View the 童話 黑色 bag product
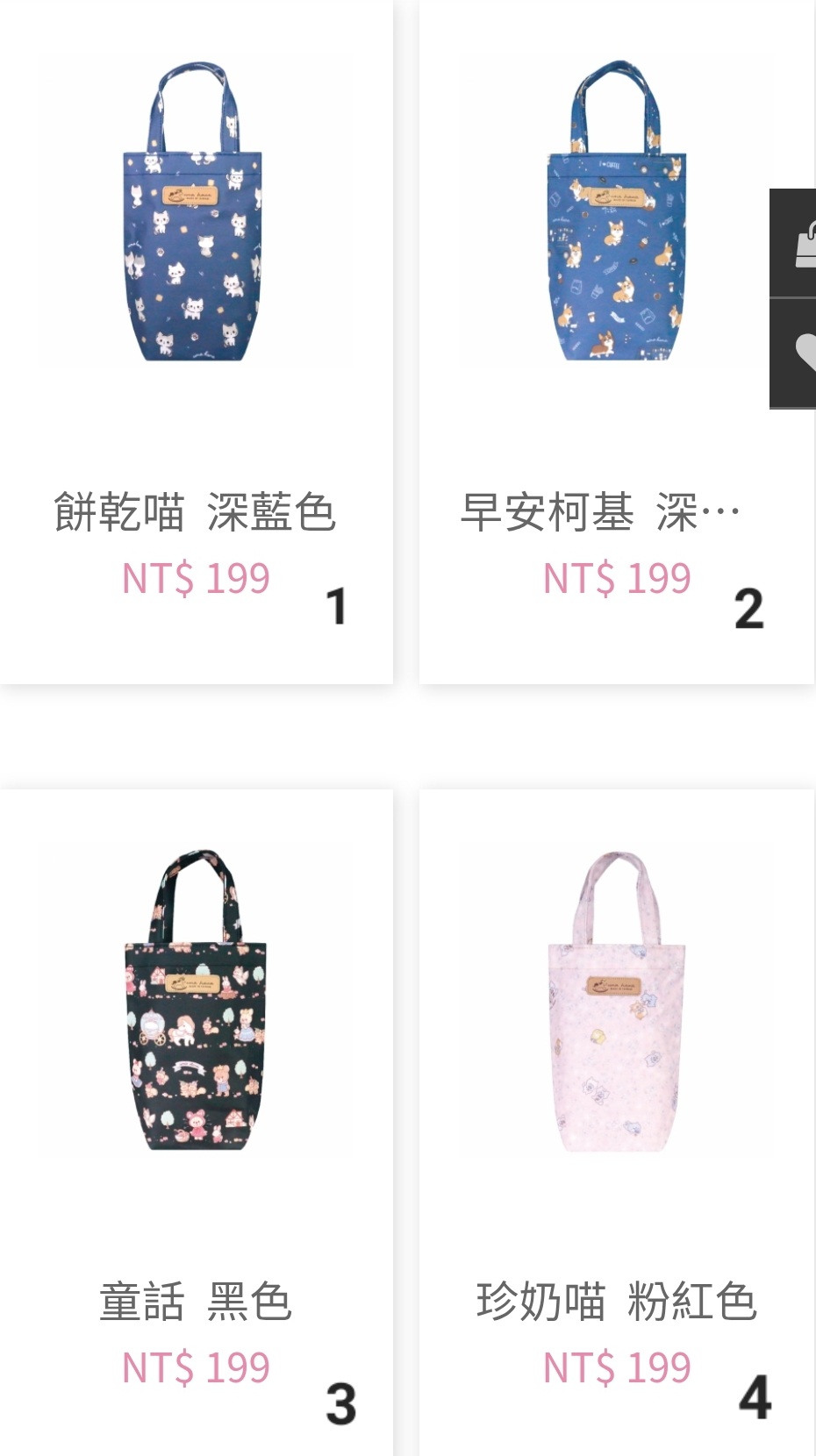The height and width of the screenshot is (1456, 816). (196, 1123)
